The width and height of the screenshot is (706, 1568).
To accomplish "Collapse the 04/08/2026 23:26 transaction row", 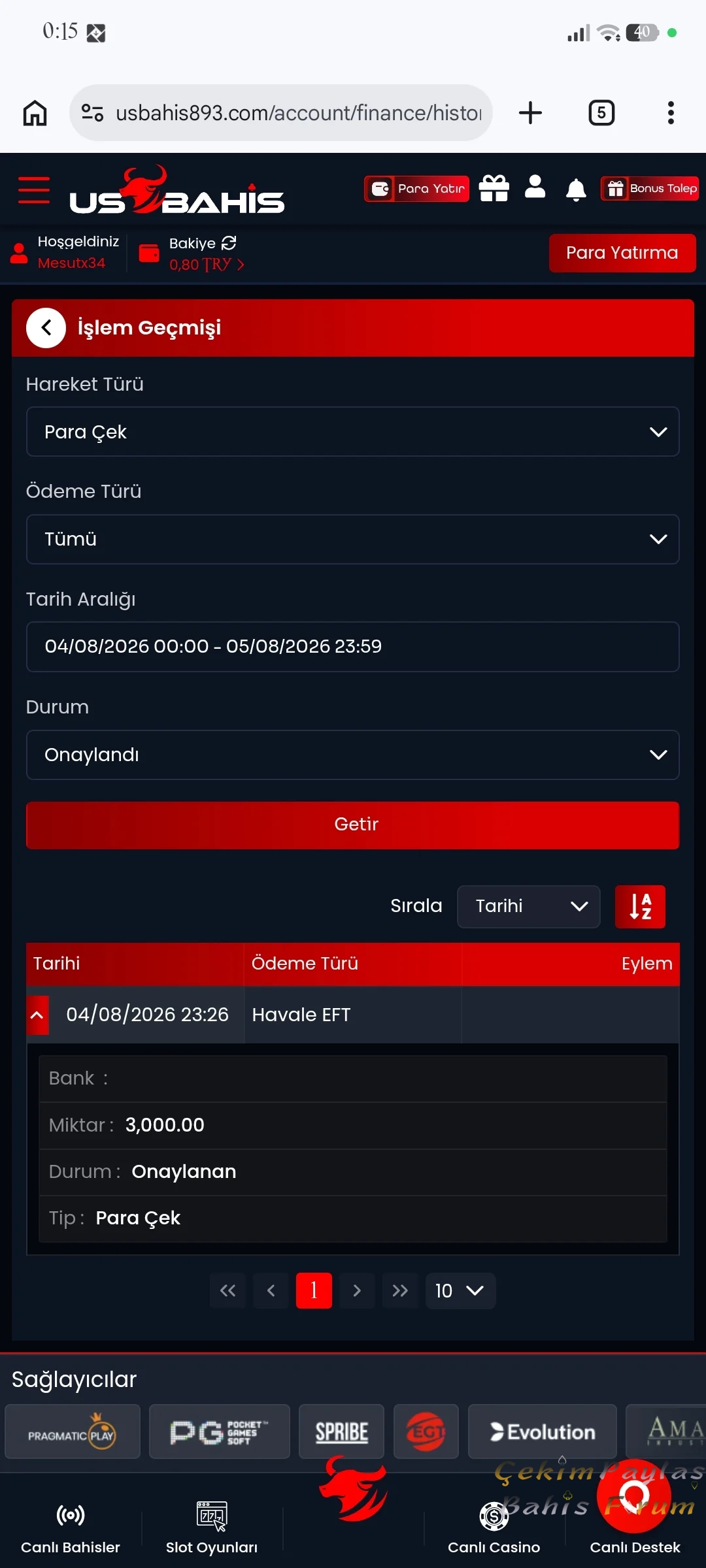I will [37, 1015].
